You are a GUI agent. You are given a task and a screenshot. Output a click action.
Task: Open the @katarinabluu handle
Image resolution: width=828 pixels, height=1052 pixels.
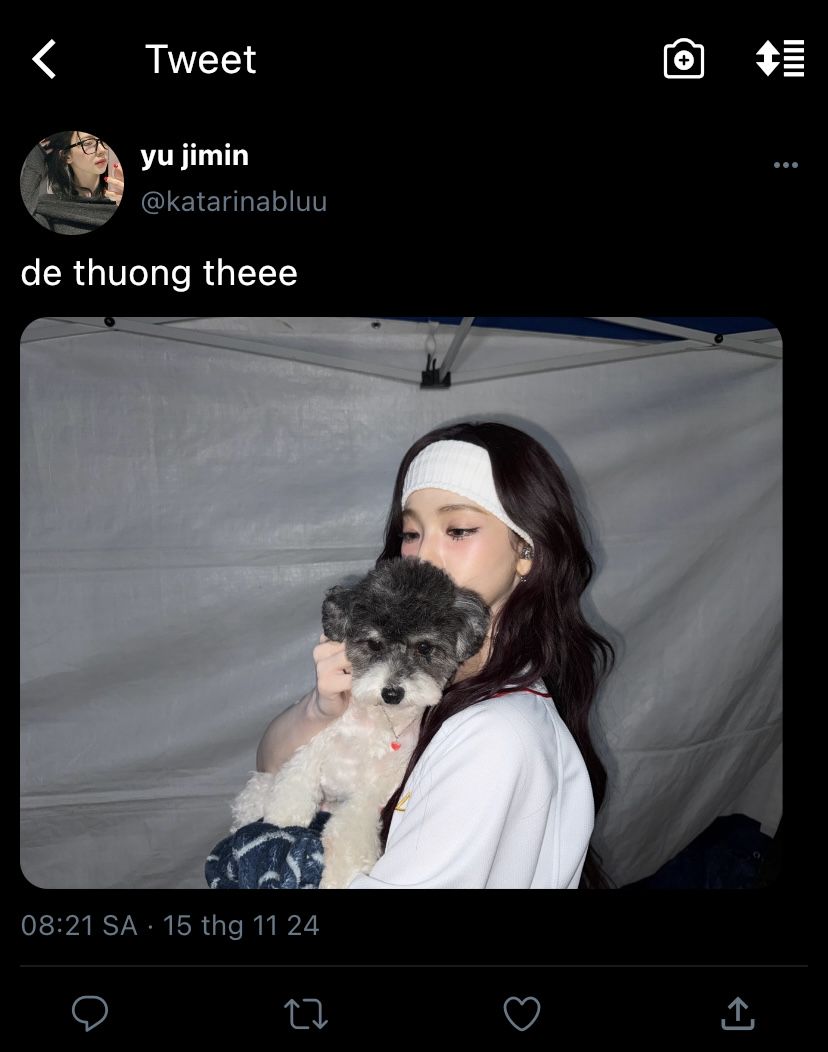[233, 202]
